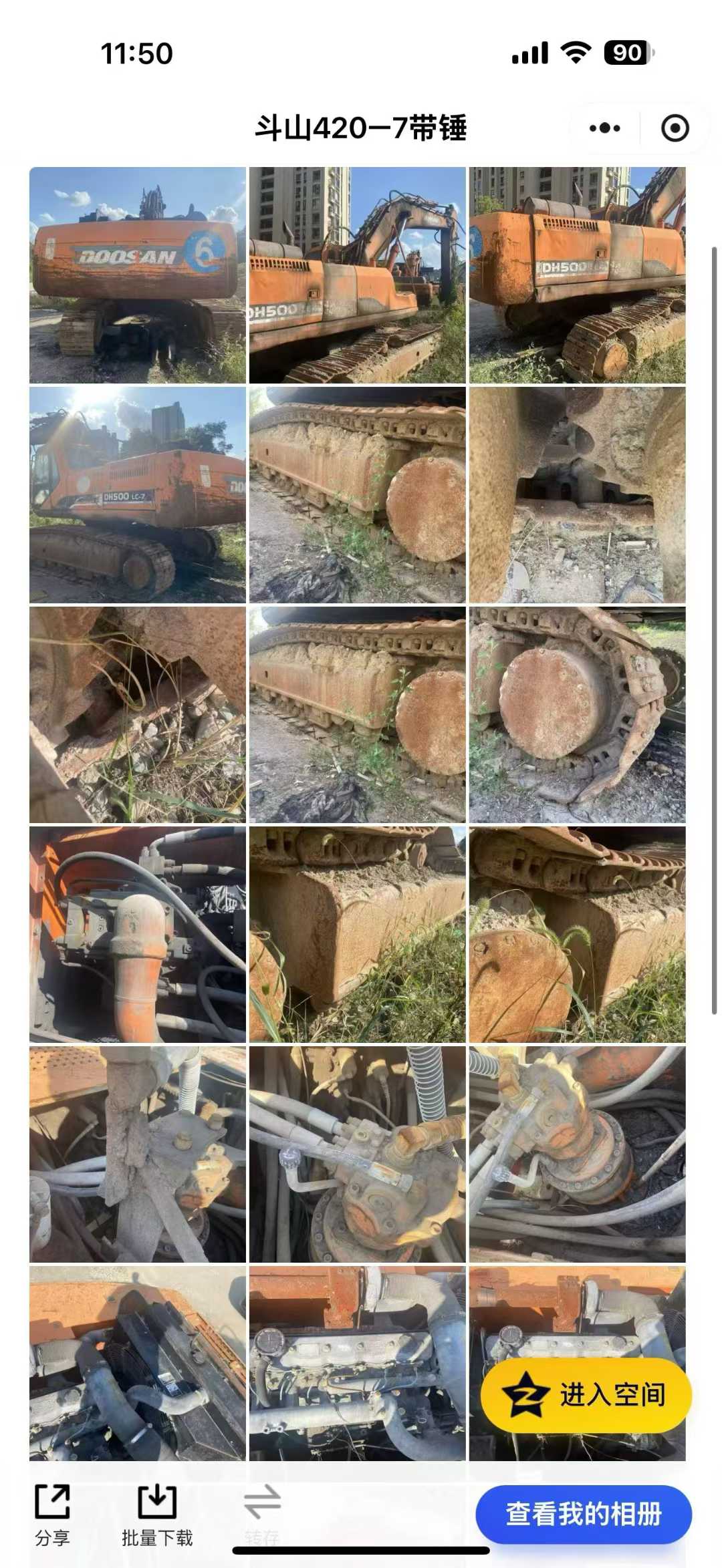View the dark gap under the tracks photo
This screenshot has width=722, height=1568.
pos(577,494)
